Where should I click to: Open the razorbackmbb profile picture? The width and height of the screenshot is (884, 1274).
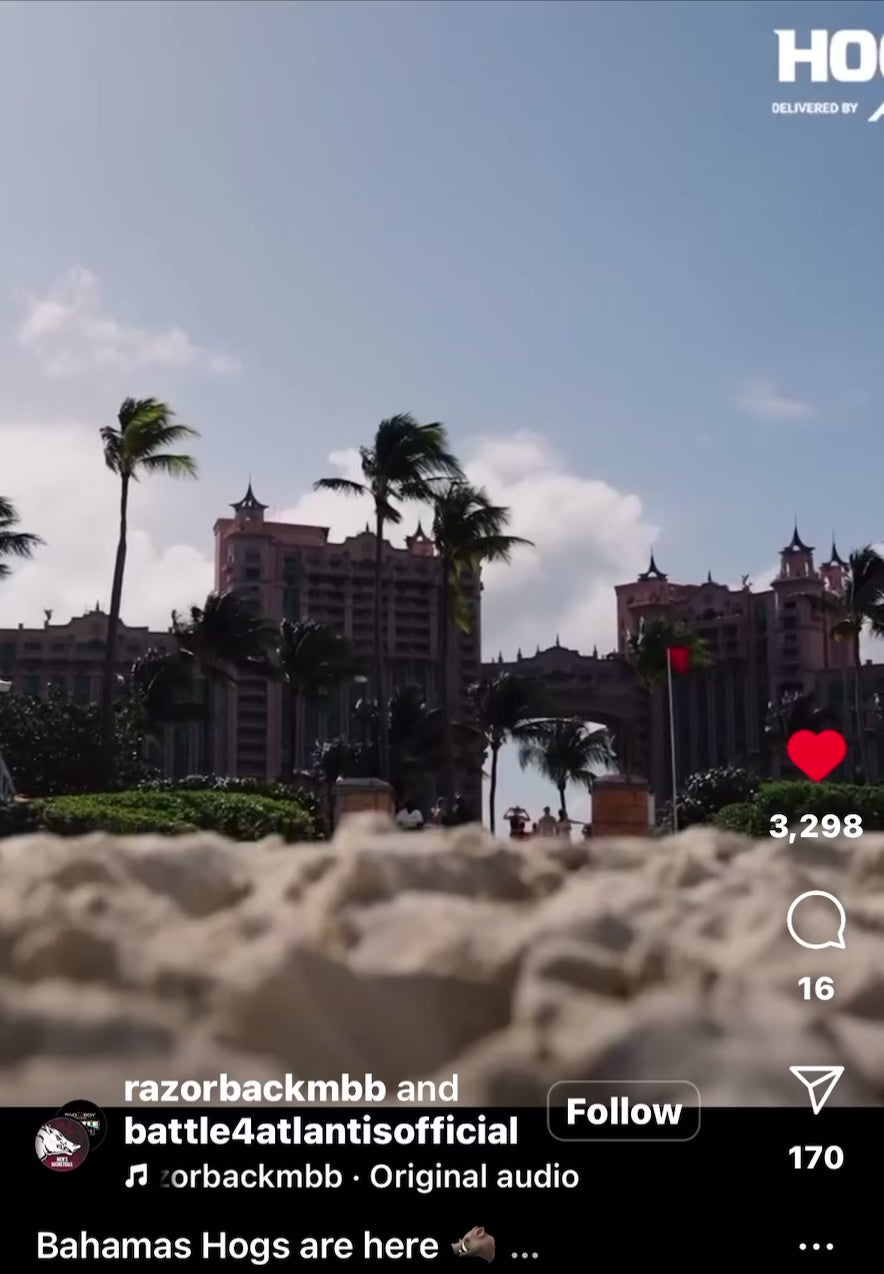click(62, 1143)
